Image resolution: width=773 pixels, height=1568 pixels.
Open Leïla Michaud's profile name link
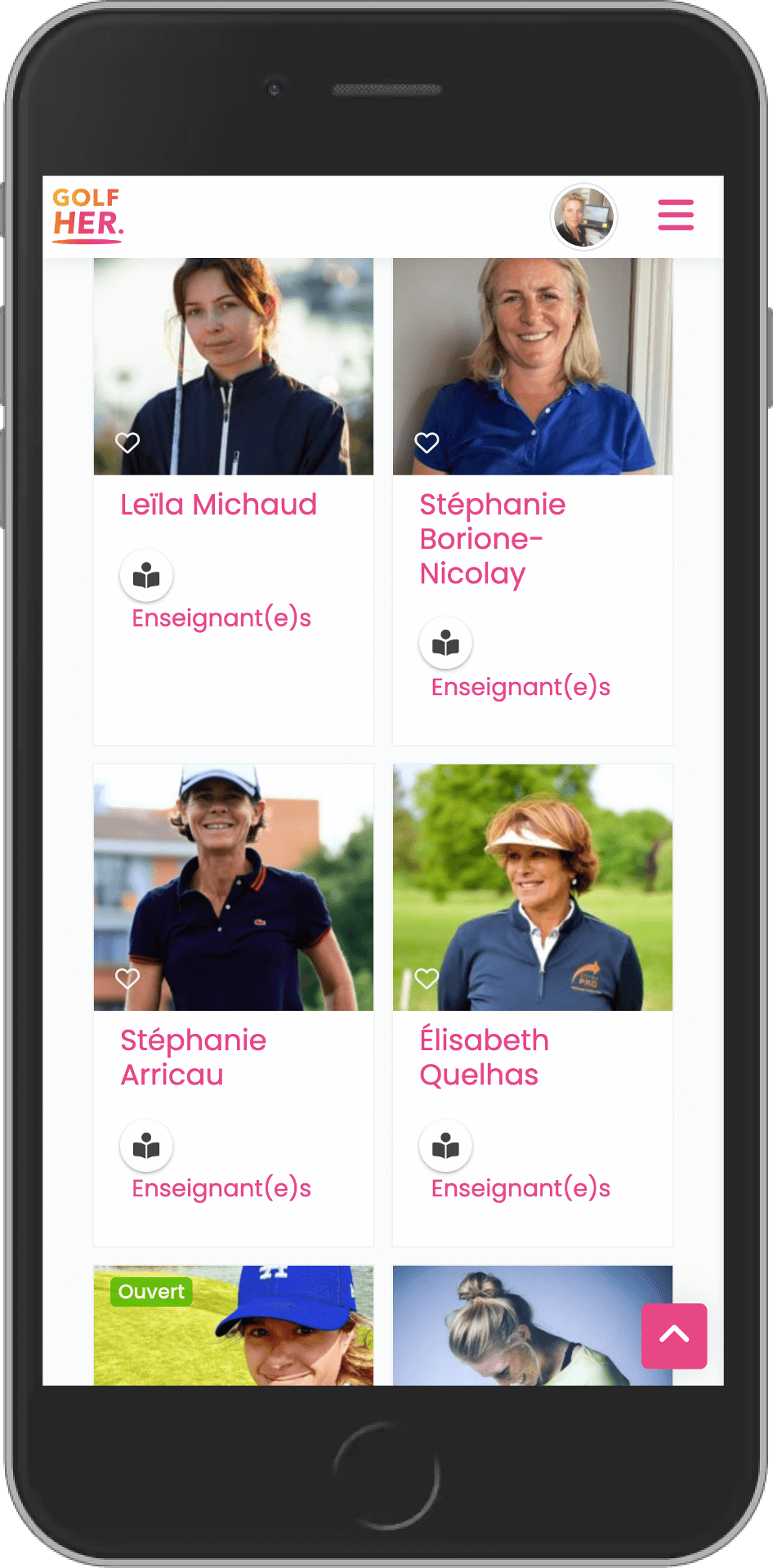click(218, 505)
